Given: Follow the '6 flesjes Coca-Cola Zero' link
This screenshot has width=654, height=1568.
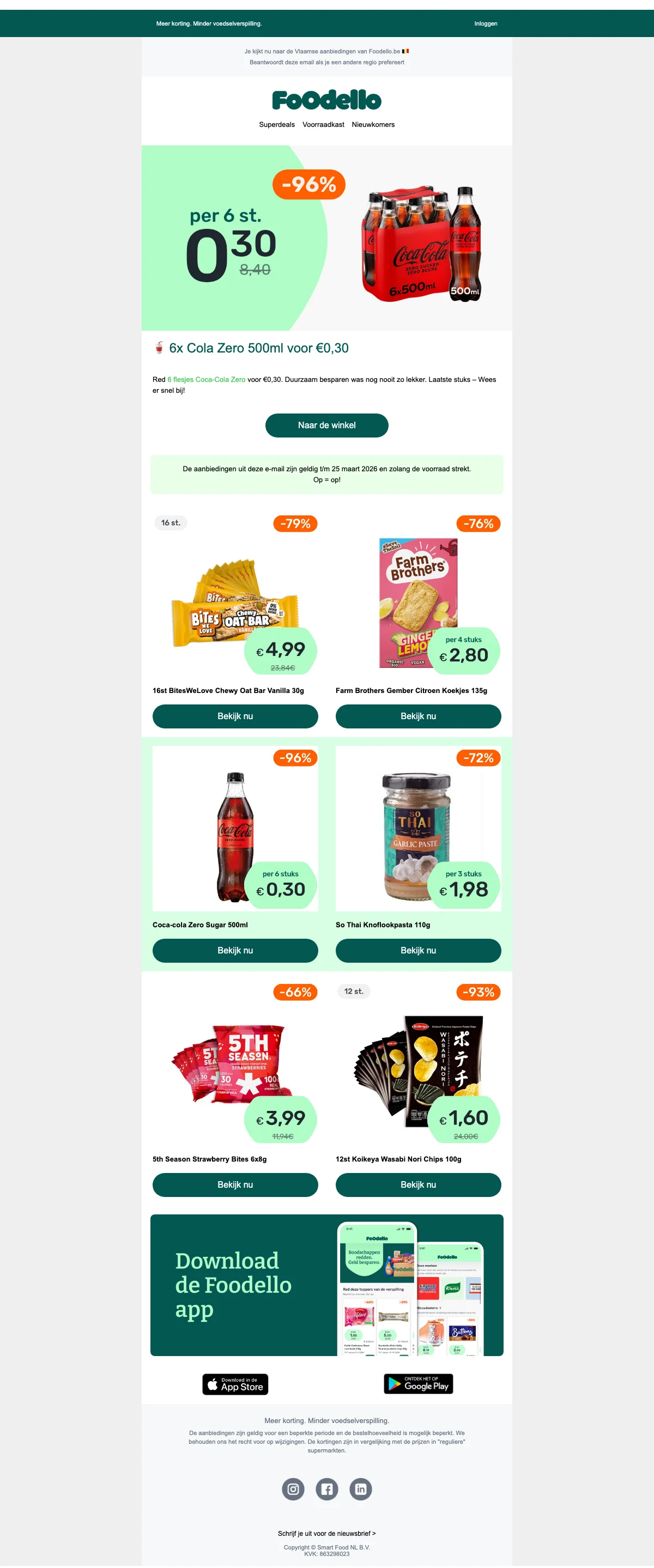Looking at the screenshot, I should [207, 380].
